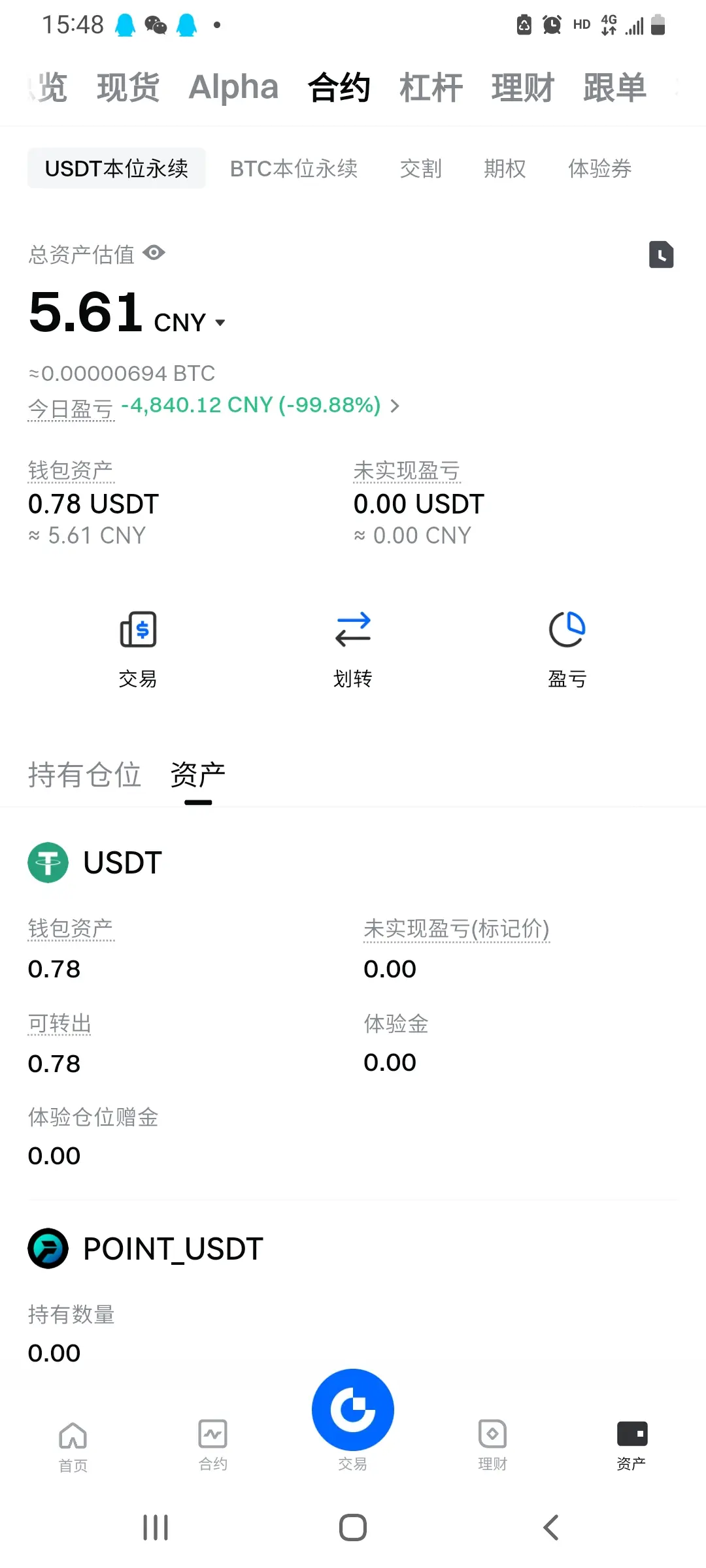Tap the blue center 交易 button

(x=352, y=1411)
